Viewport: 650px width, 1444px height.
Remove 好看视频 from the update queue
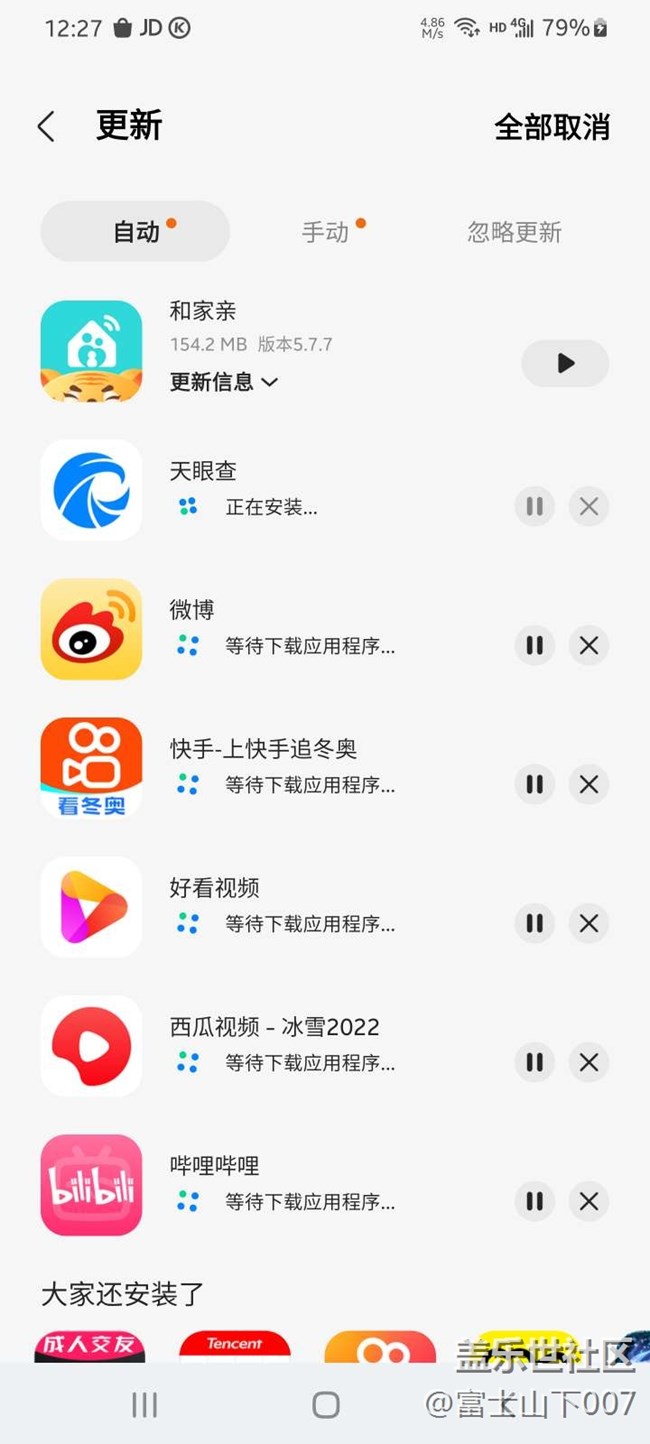[x=589, y=923]
